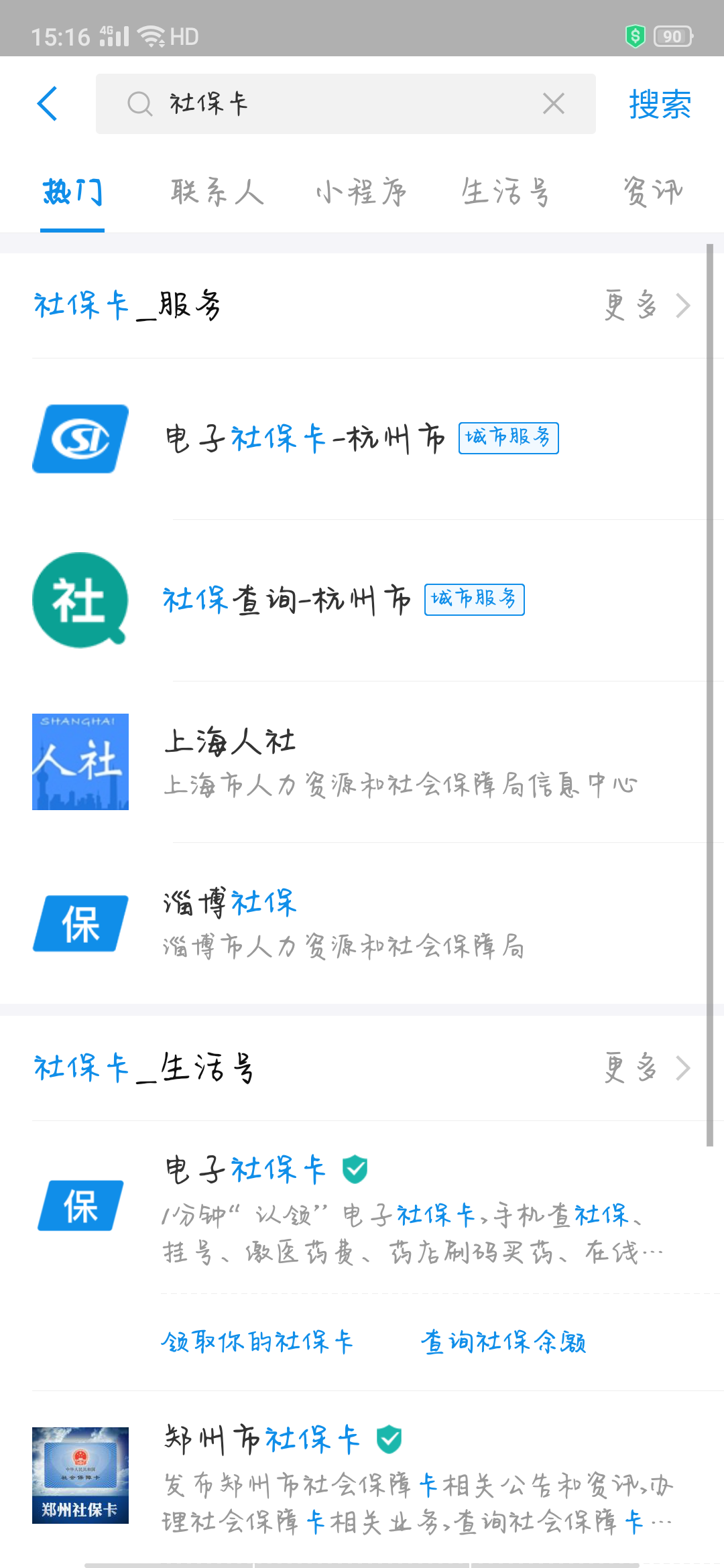This screenshot has width=724, height=1568.
Task: Tap the back arrow to return
Action: [x=47, y=104]
